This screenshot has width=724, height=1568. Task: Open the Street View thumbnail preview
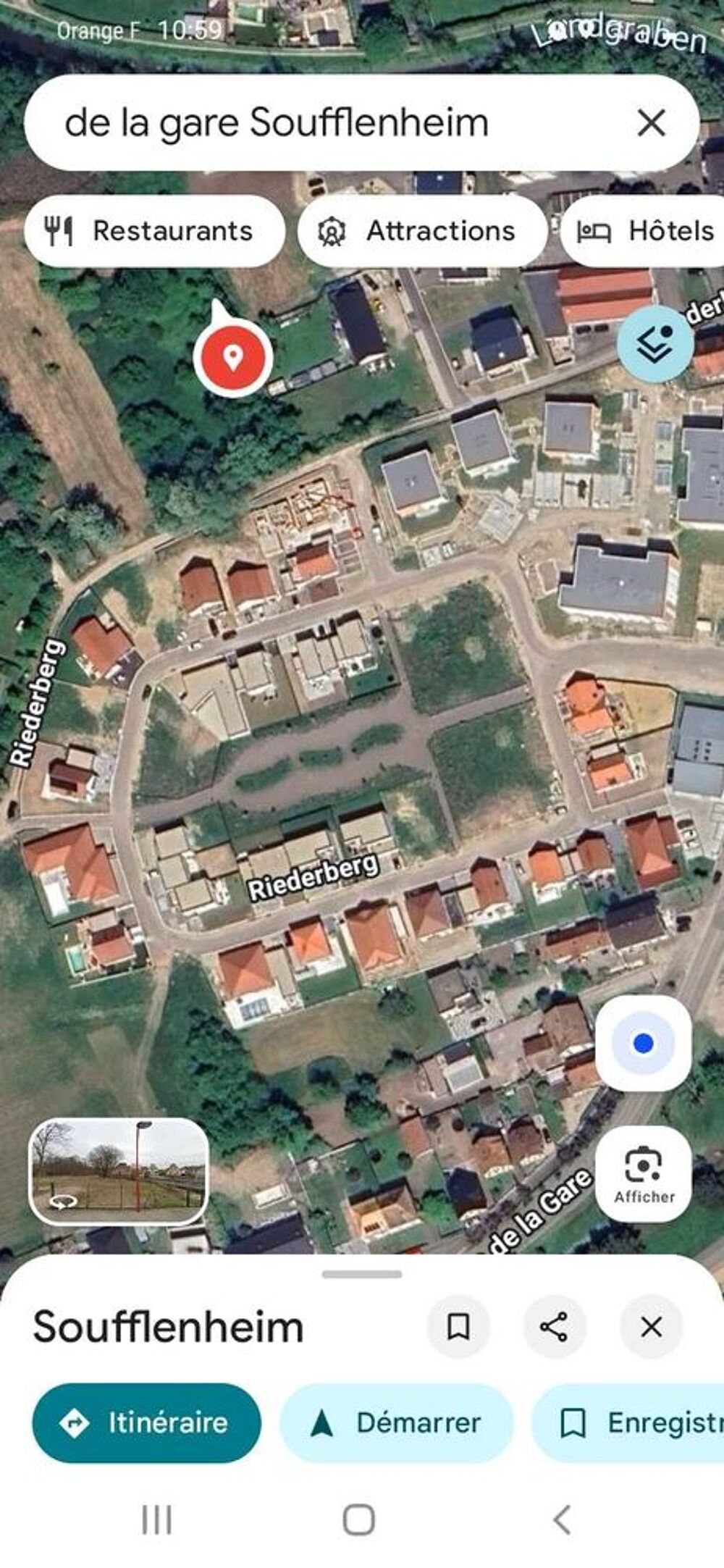point(119,1171)
